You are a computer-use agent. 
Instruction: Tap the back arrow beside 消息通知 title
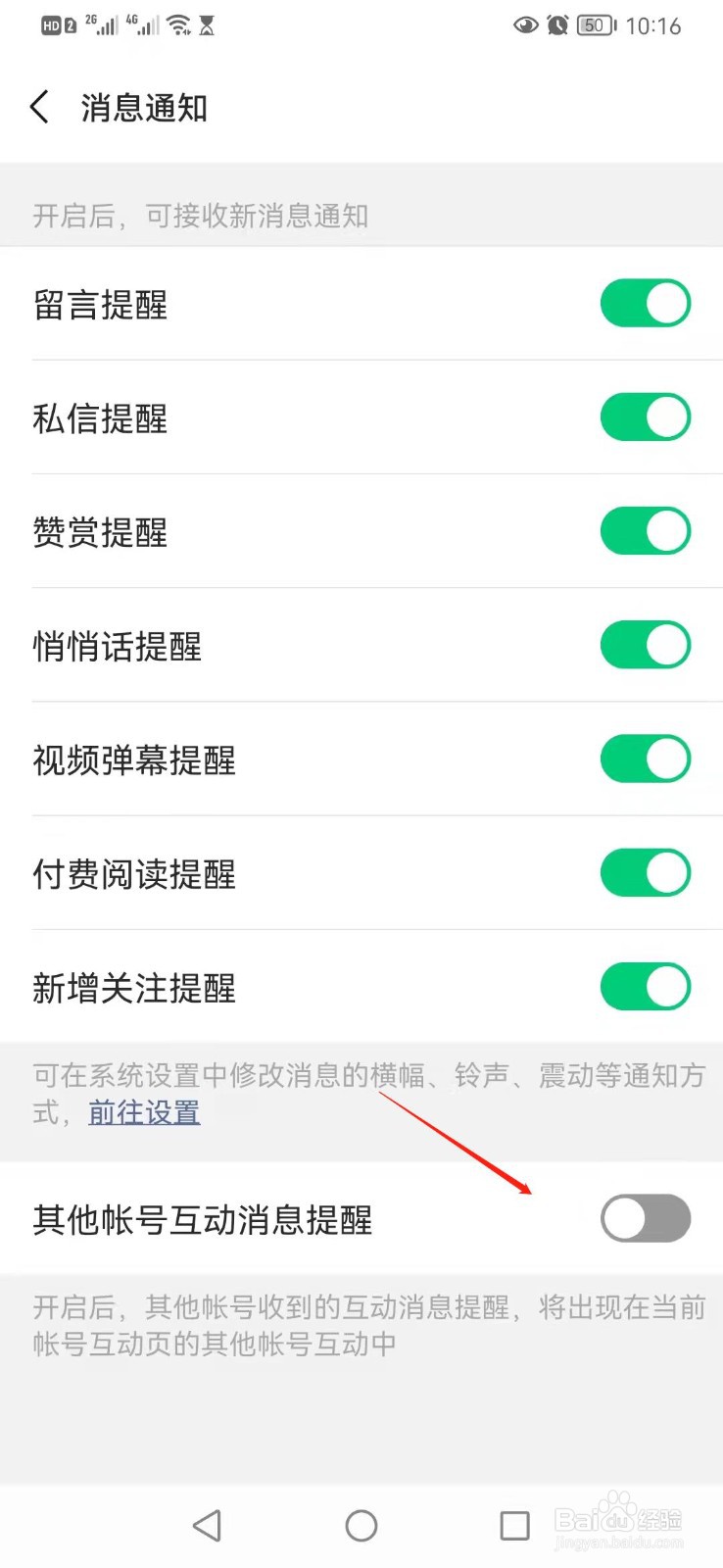[x=39, y=107]
